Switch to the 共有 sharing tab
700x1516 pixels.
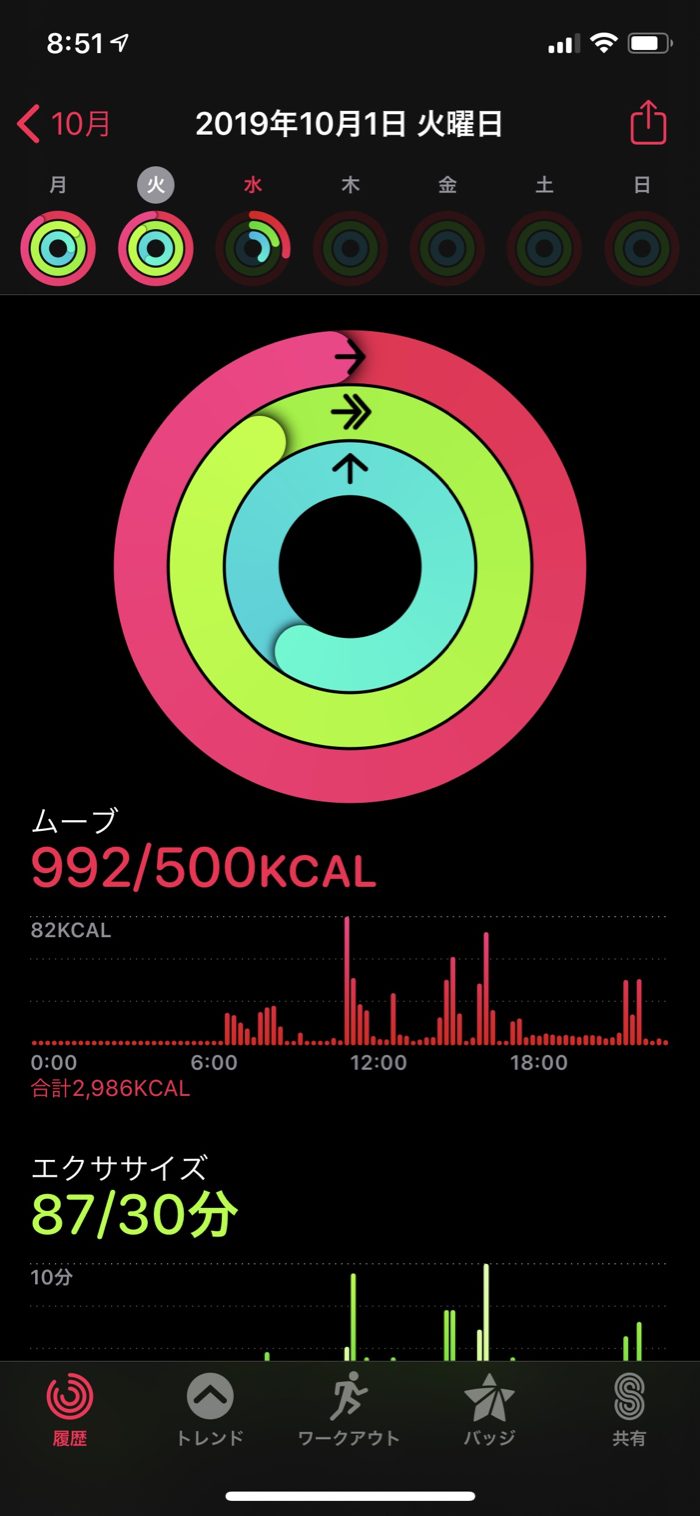pyautogui.click(x=629, y=1410)
